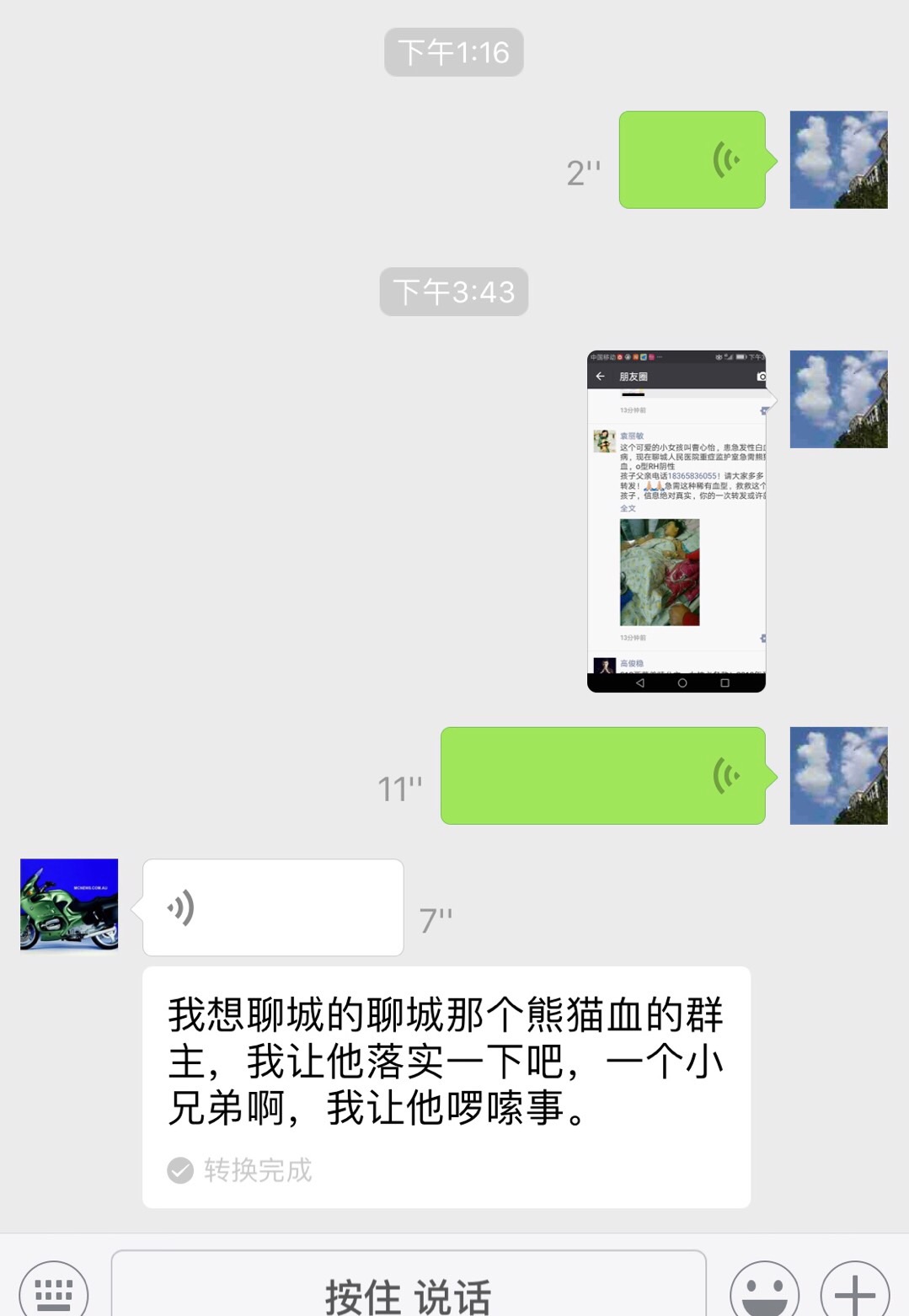
Task: Play the 2-second green voice message
Action: [x=692, y=160]
